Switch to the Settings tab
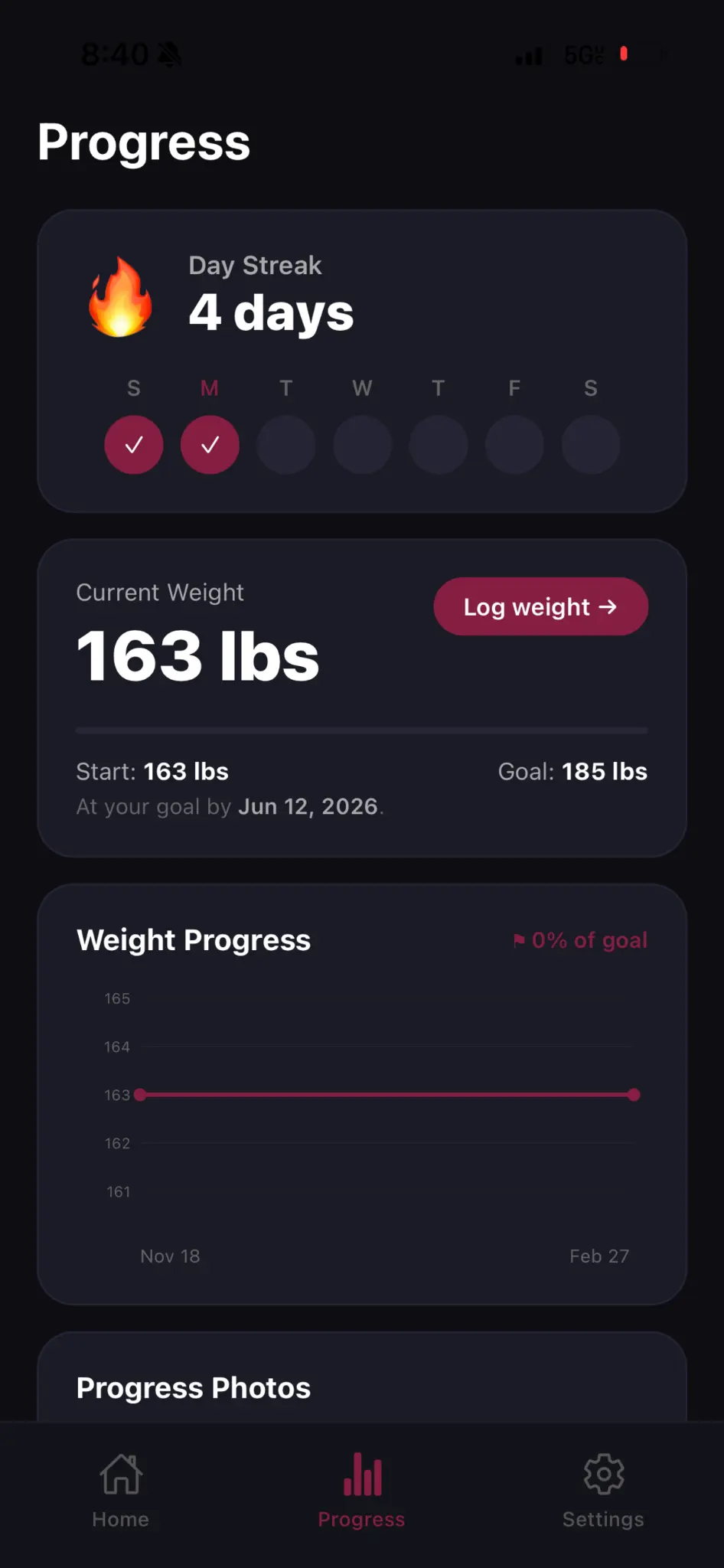 (603, 1493)
